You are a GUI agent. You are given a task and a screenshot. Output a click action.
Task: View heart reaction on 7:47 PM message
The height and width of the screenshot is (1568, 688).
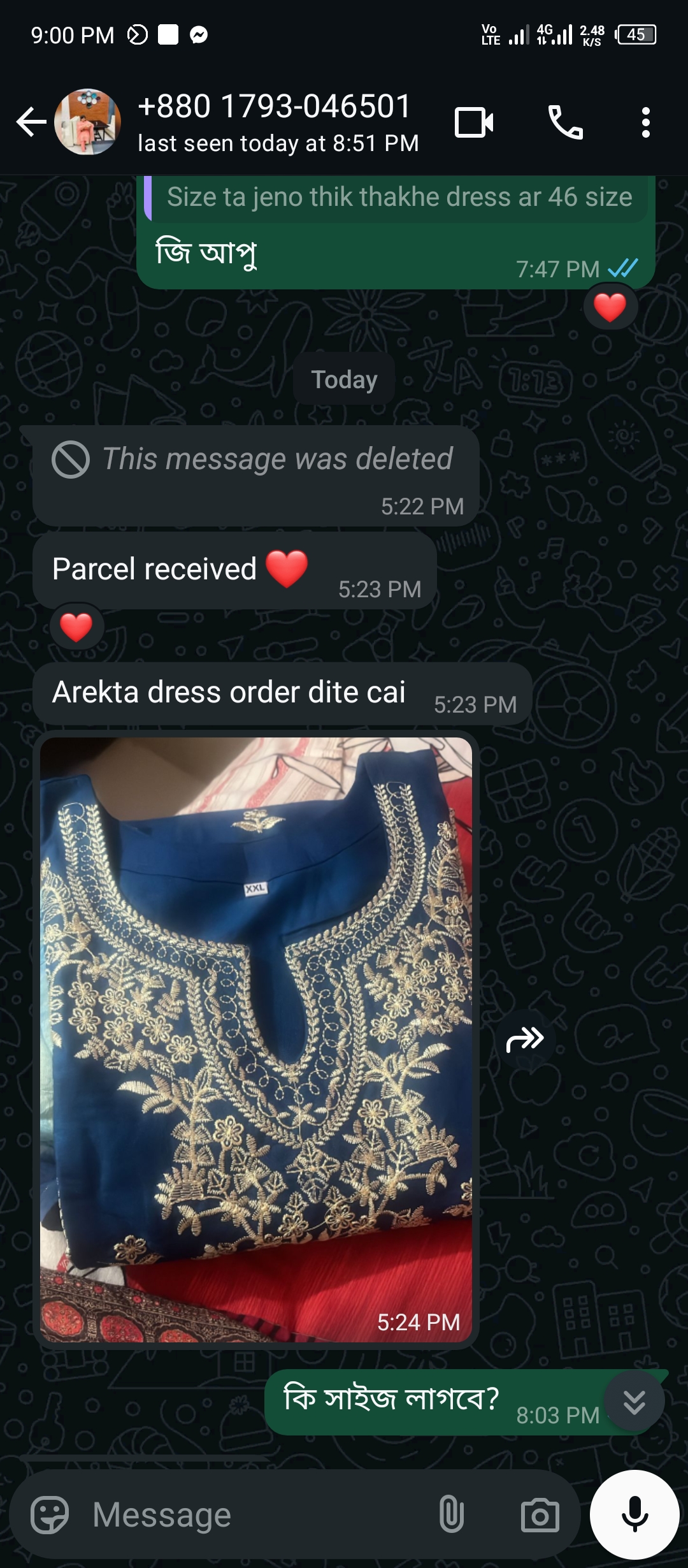click(610, 308)
